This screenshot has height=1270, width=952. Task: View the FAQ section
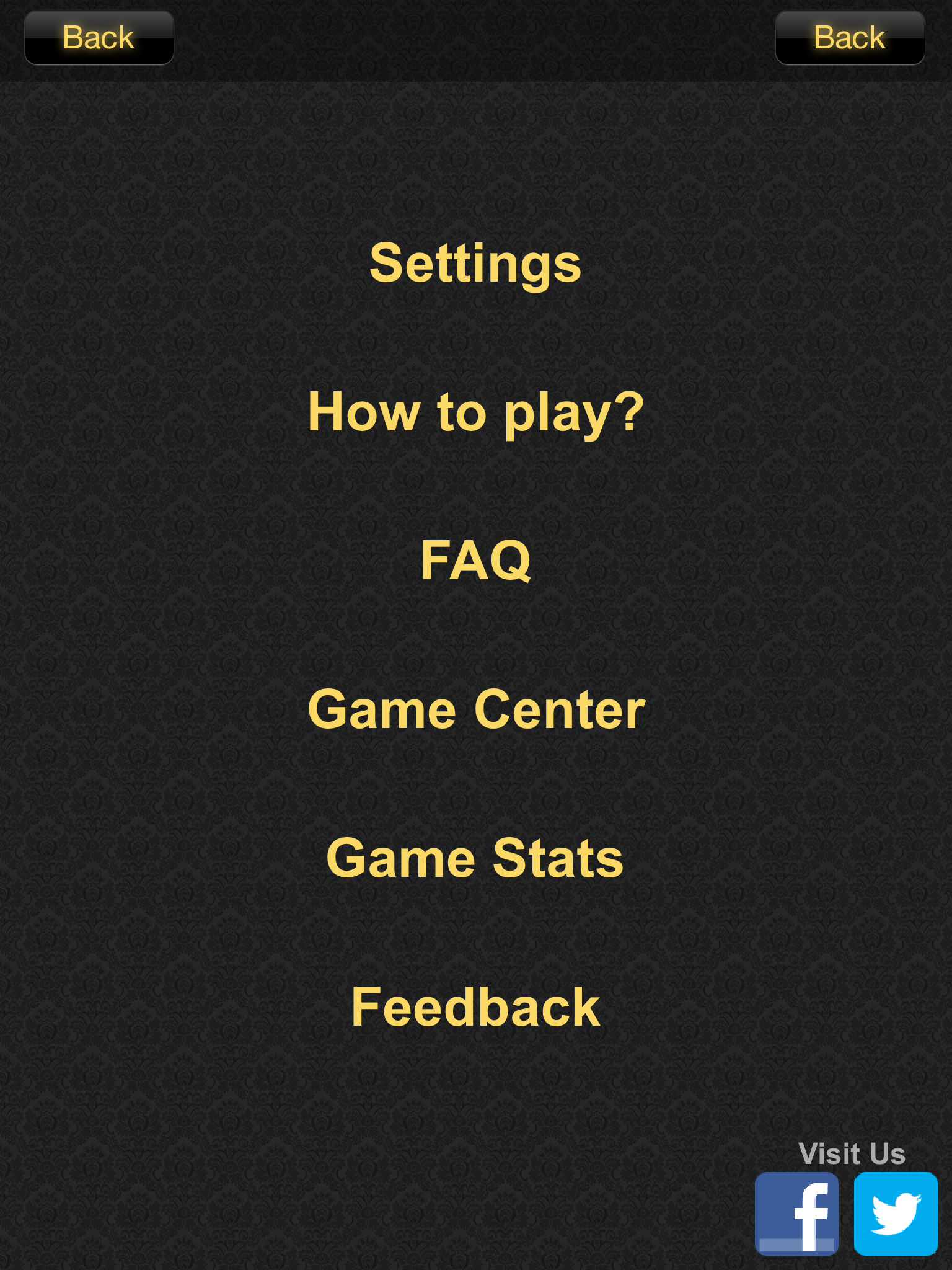click(475, 561)
